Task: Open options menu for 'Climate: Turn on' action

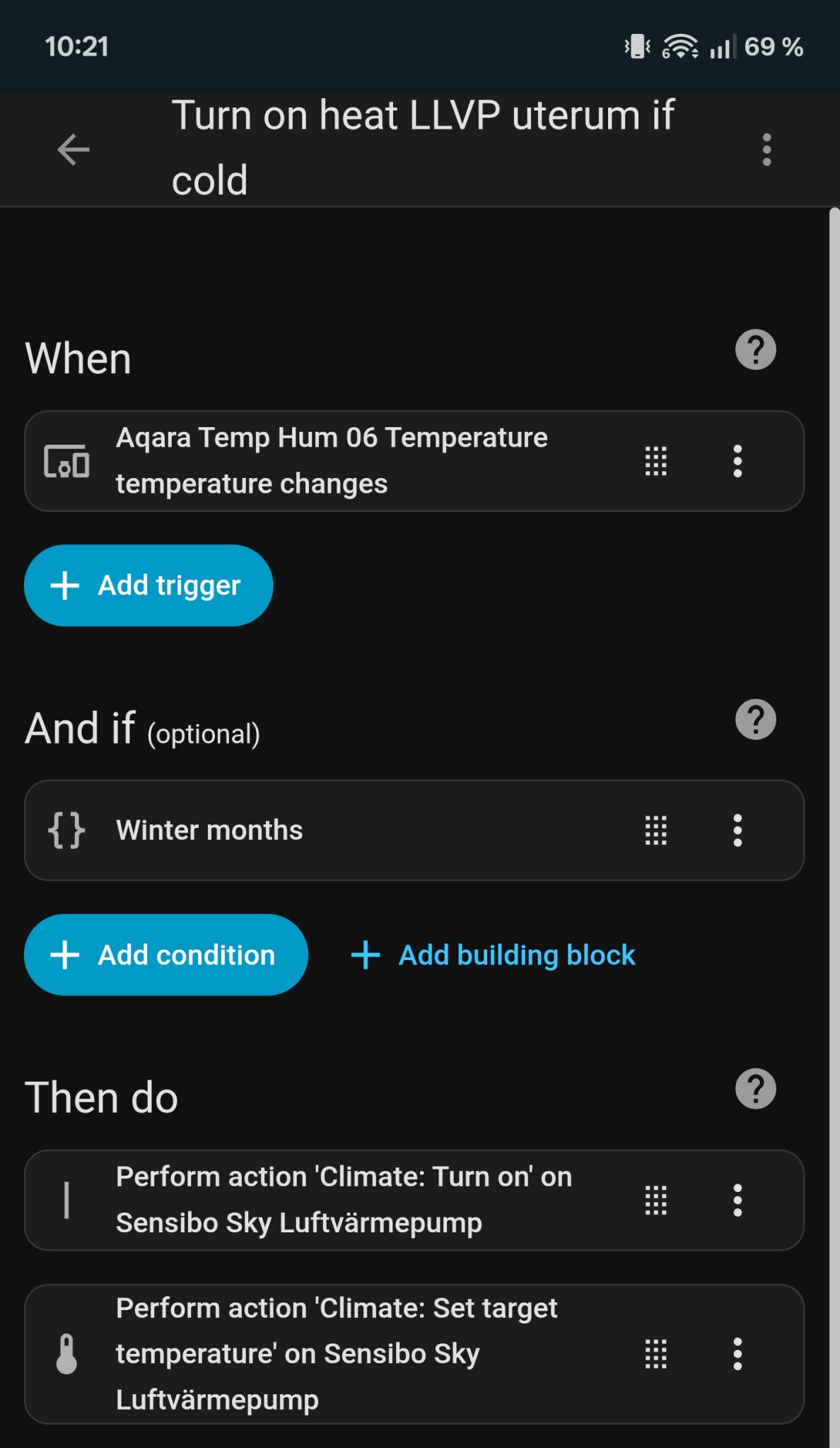Action: click(737, 1200)
